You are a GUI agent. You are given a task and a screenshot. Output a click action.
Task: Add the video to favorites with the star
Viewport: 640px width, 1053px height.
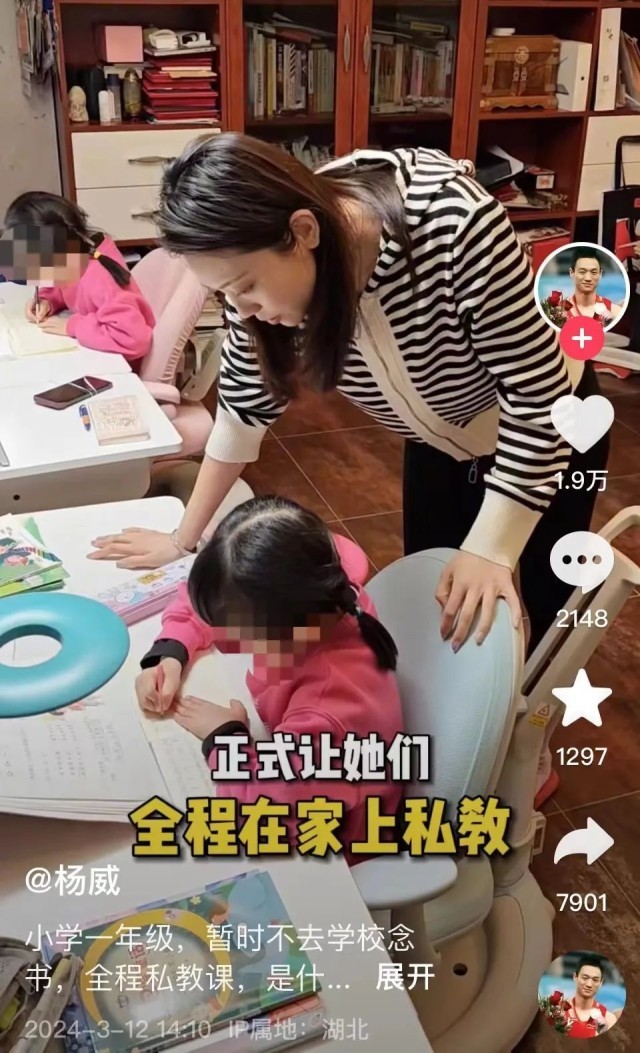point(582,699)
